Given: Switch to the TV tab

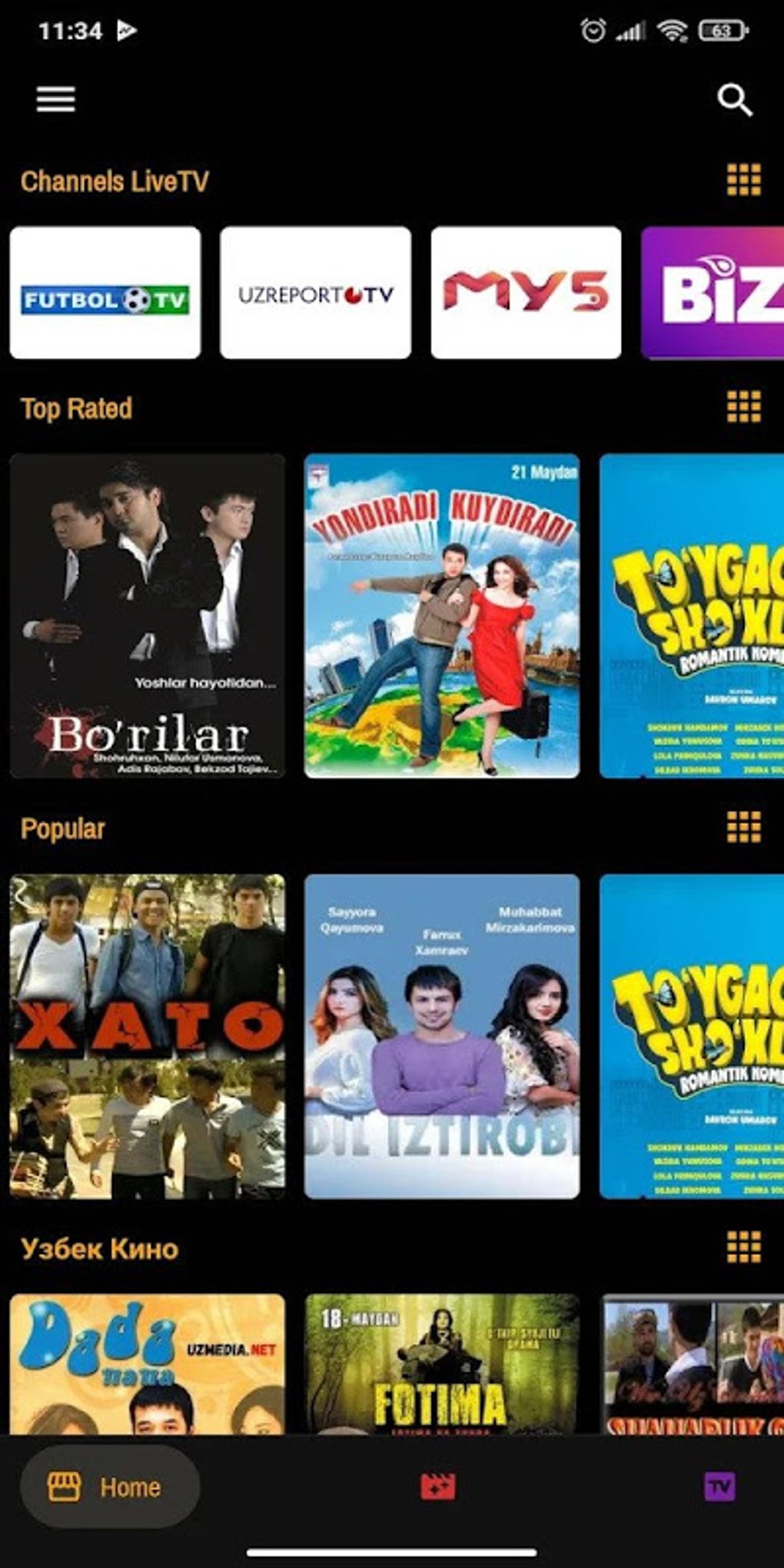Looking at the screenshot, I should click(719, 1487).
